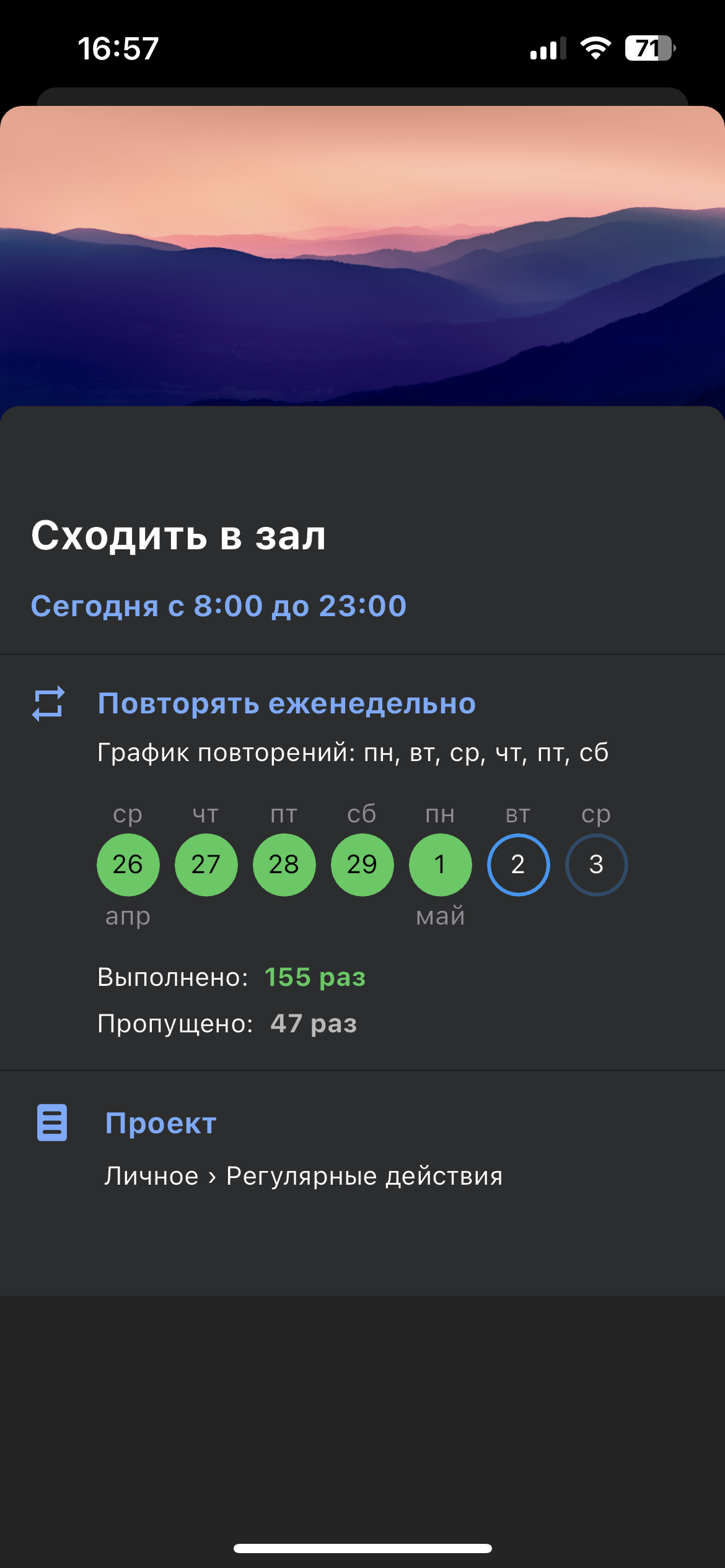Select day 26 in the repeat calendar
This screenshot has width=725, height=1568.
[128, 865]
